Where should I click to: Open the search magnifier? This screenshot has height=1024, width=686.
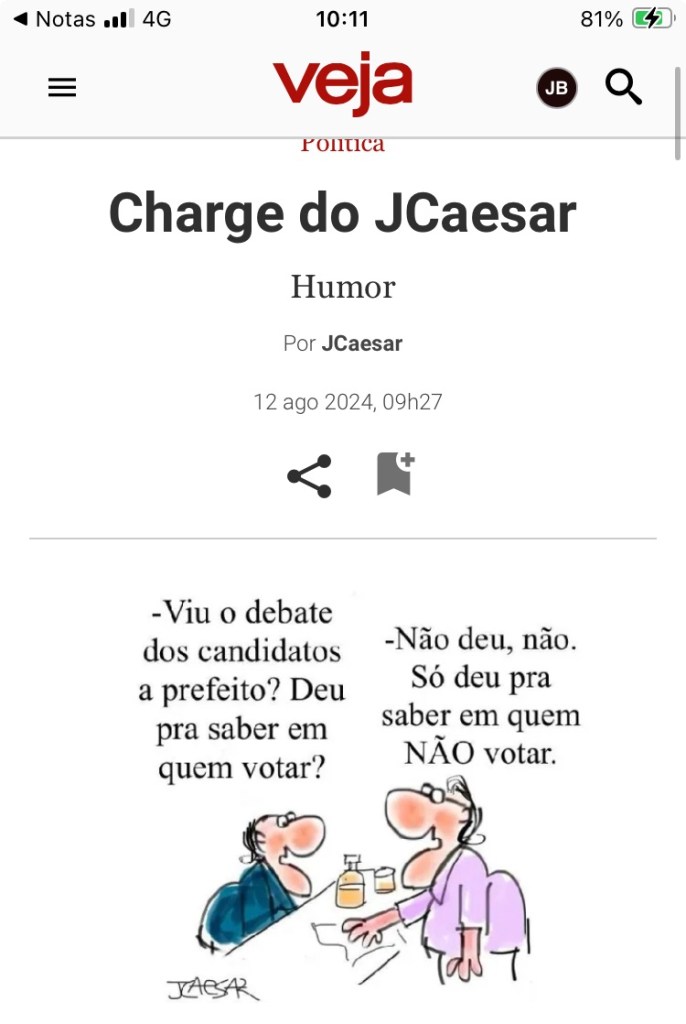[623, 88]
